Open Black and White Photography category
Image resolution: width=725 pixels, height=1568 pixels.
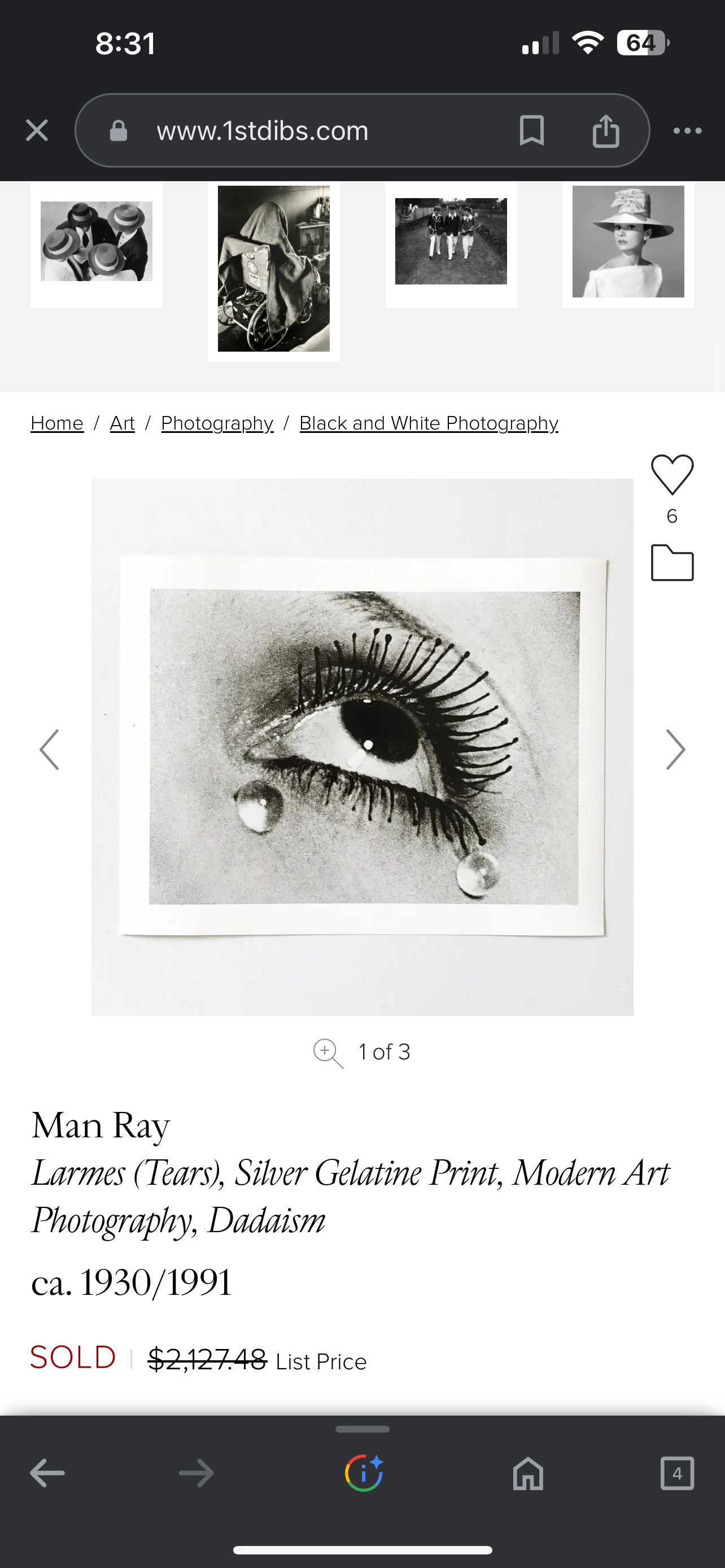pyautogui.click(x=429, y=422)
